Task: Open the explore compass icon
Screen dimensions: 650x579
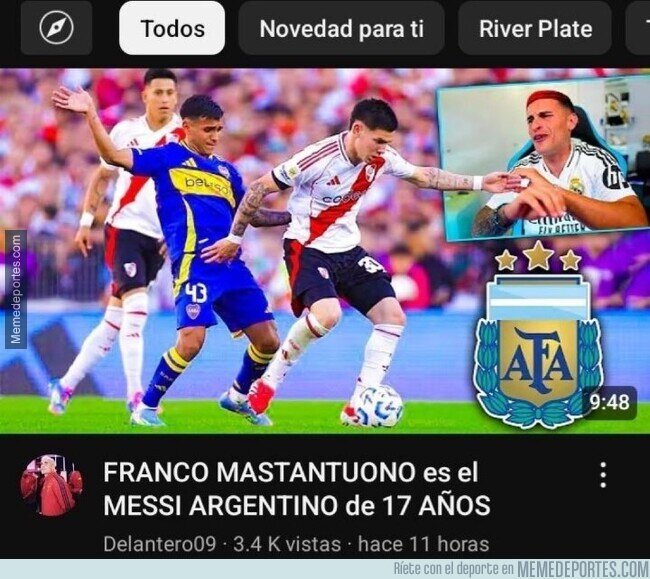Action: tap(56, 28)
